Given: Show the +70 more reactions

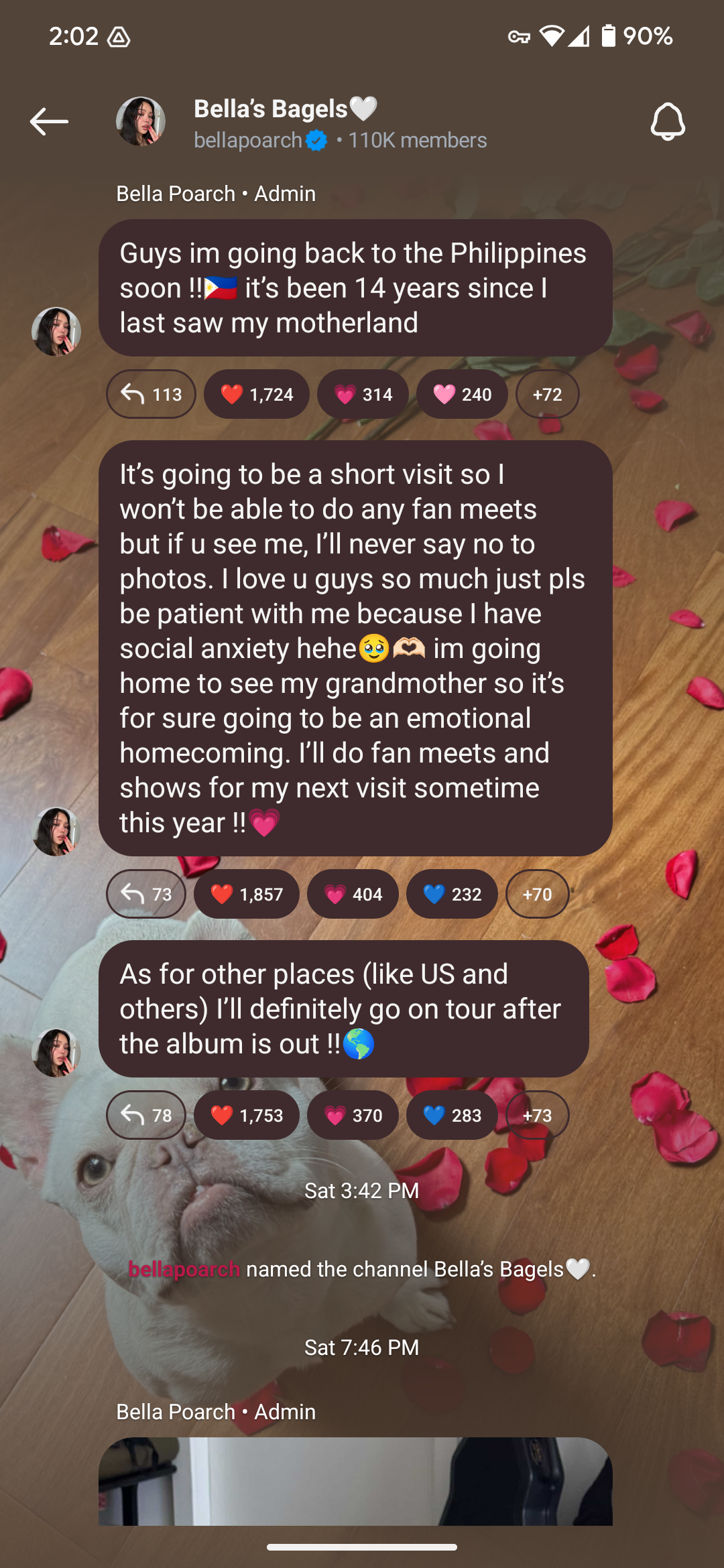Looking at the screenshot, I should click(x=537, y=894).
